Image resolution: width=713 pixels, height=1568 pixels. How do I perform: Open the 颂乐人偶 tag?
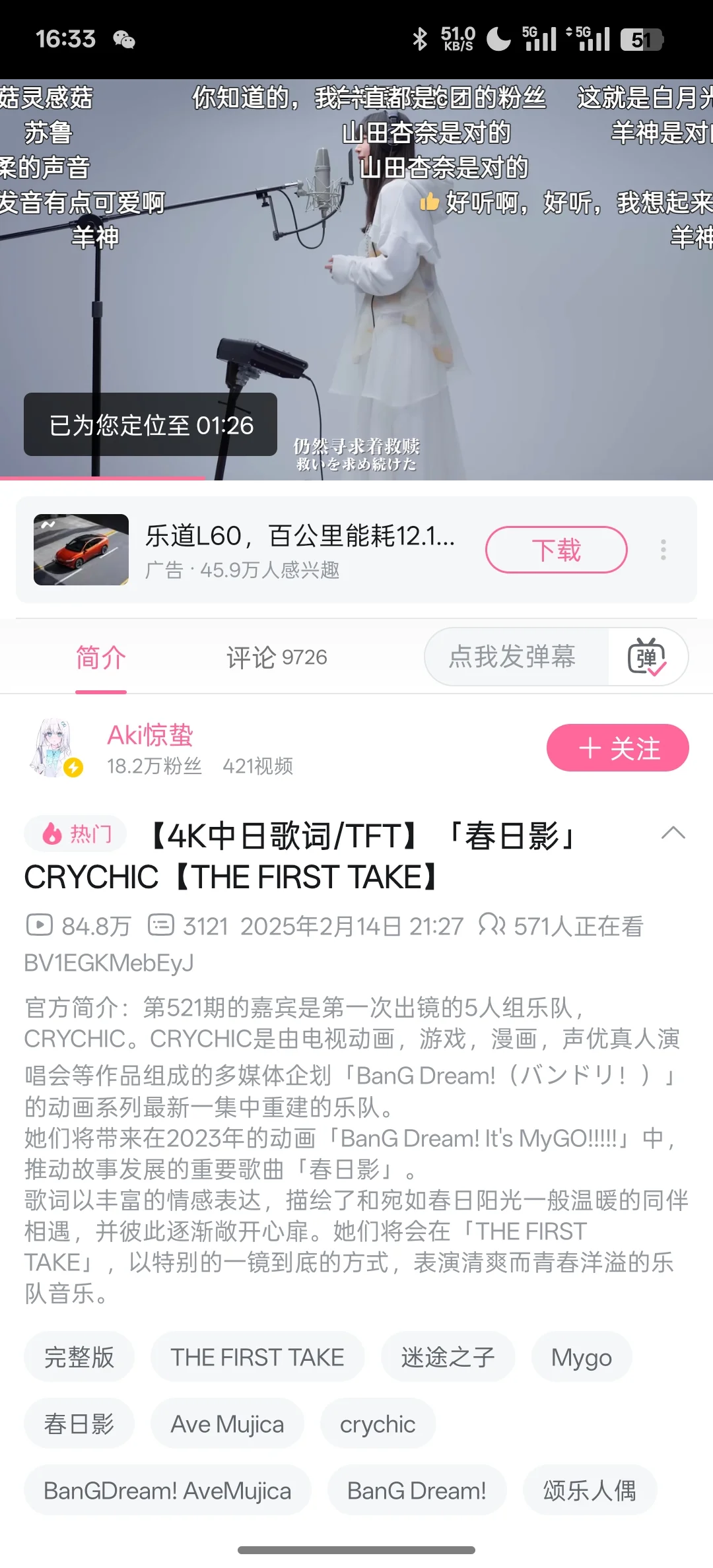(589, 1491)
